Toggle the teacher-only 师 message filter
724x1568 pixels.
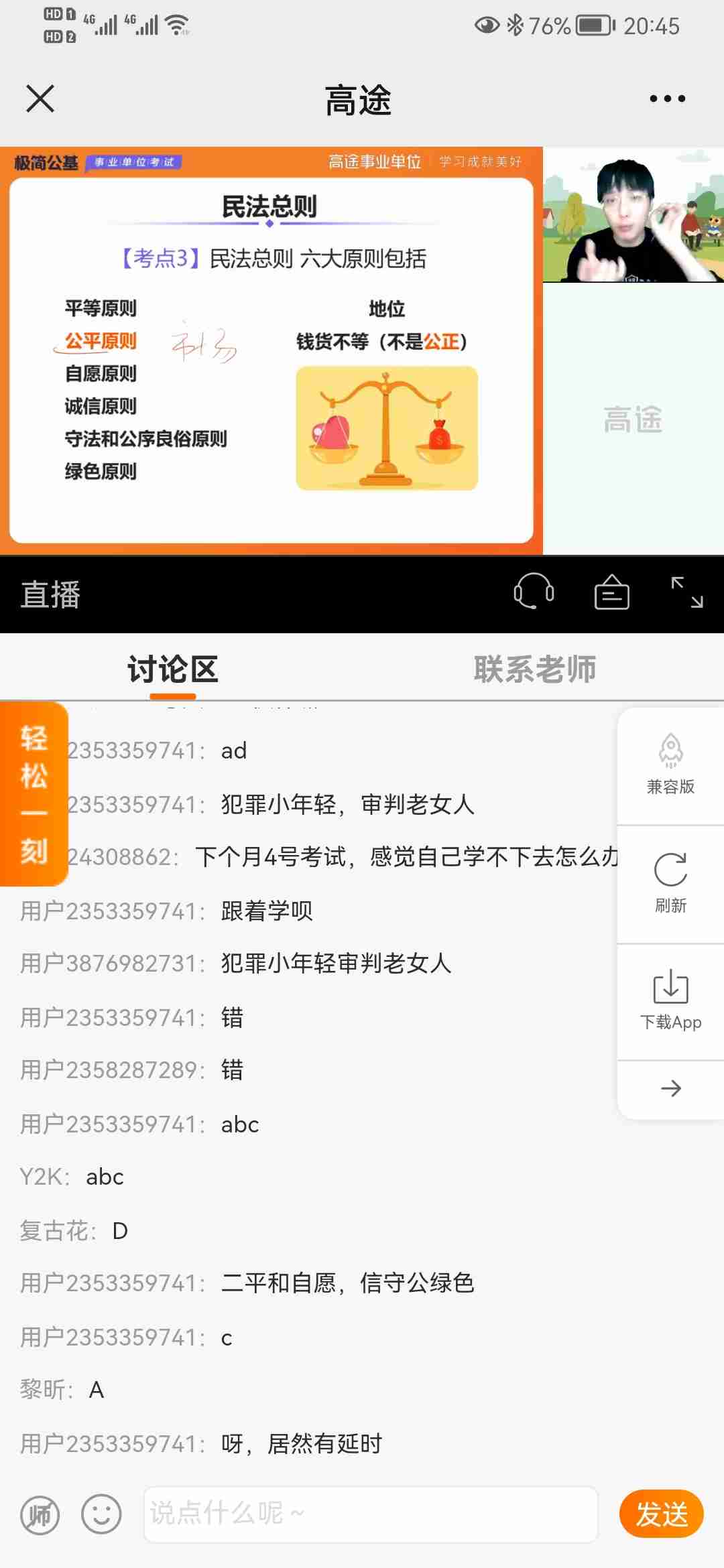(40, 1515)
